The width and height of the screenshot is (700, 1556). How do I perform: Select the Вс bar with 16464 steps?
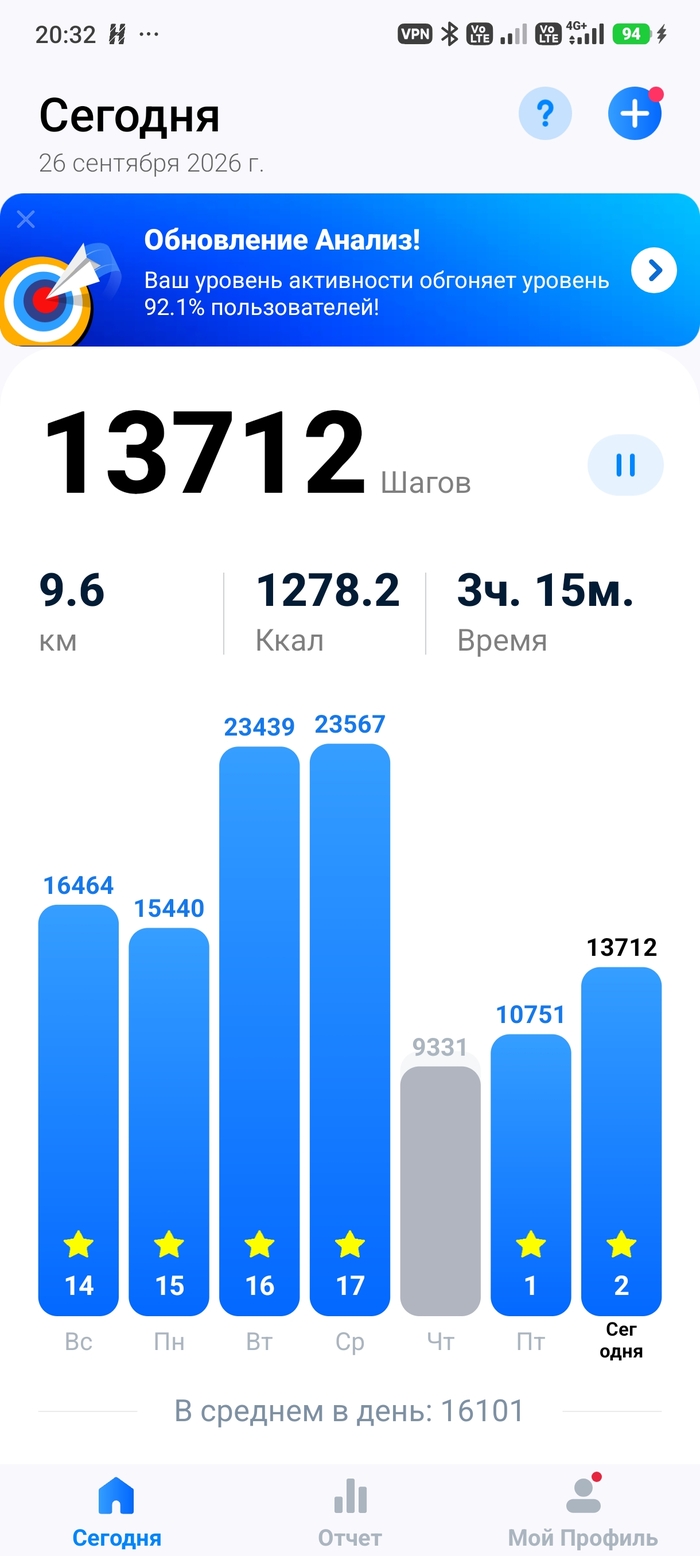click(79, 1110)
